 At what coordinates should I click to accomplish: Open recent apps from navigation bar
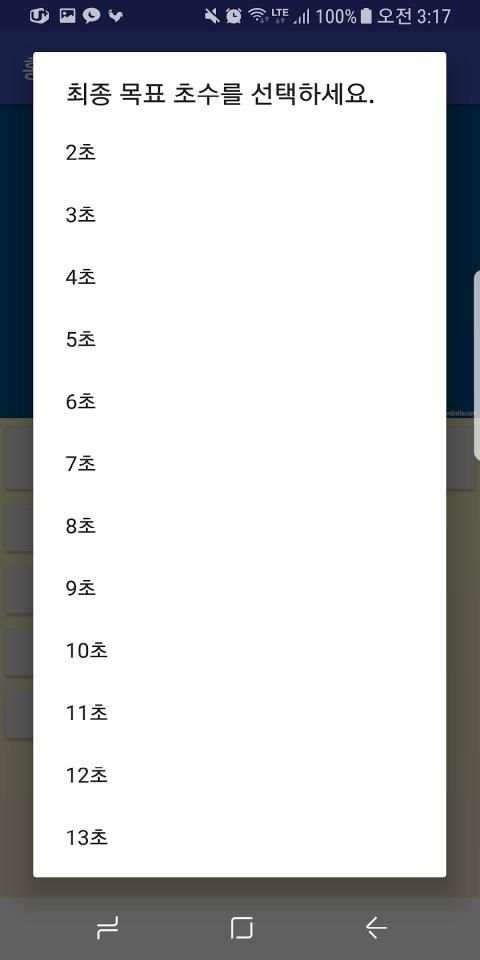tap(107, 929)
